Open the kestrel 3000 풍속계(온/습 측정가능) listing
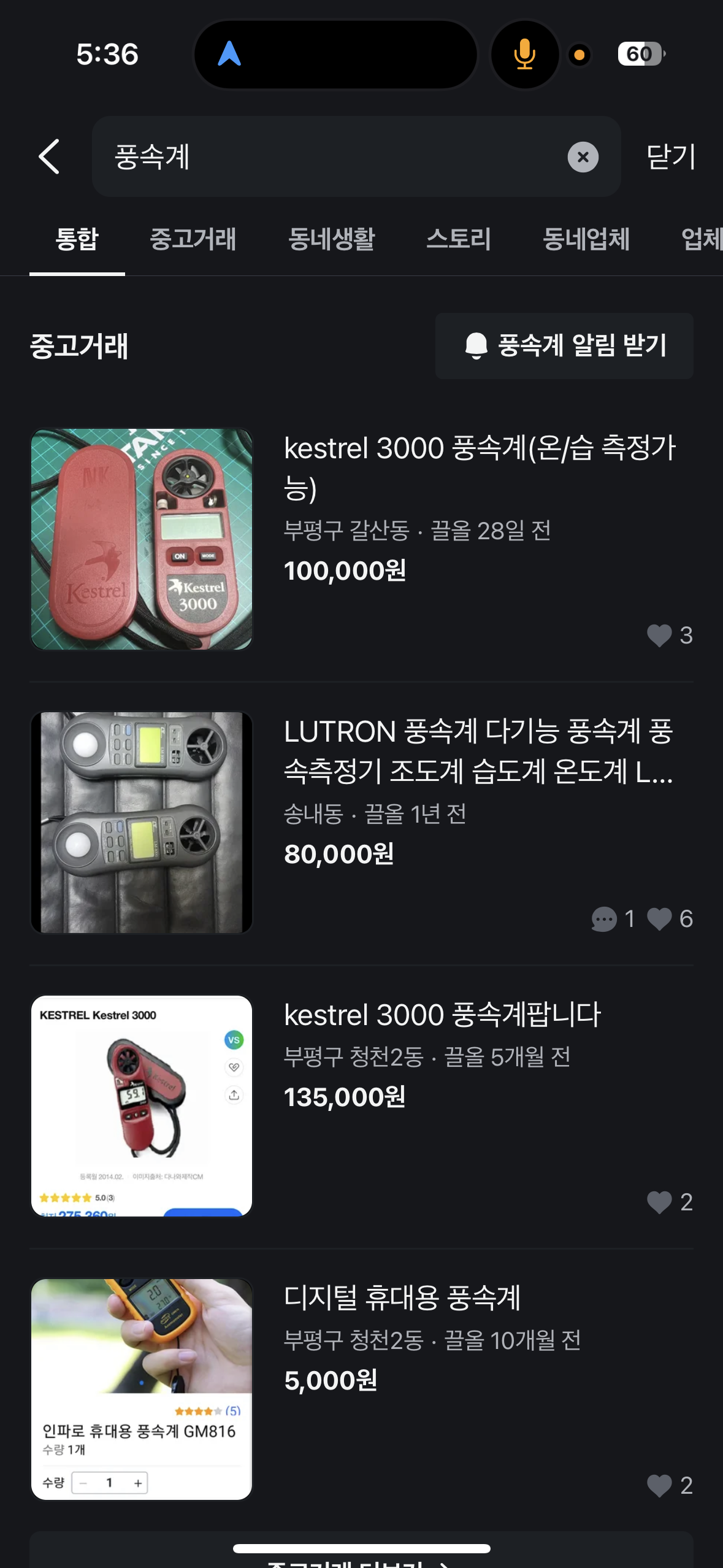 click(480, 467)
